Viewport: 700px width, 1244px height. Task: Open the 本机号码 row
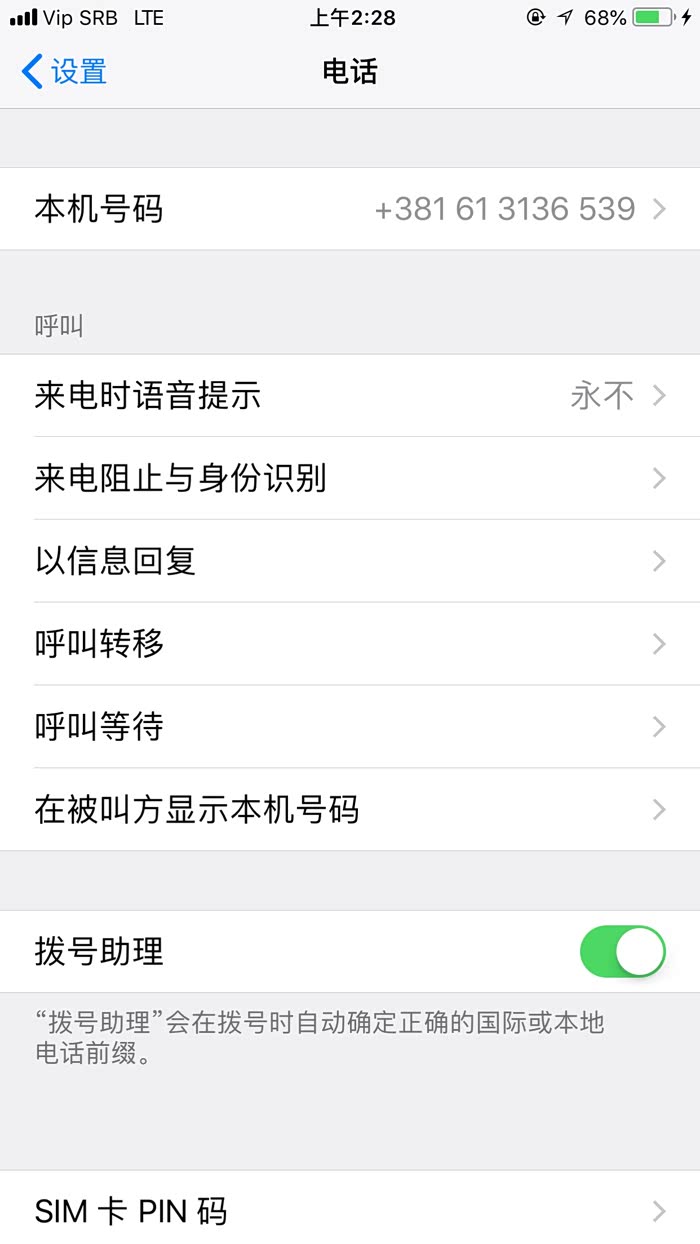(350, 209)
